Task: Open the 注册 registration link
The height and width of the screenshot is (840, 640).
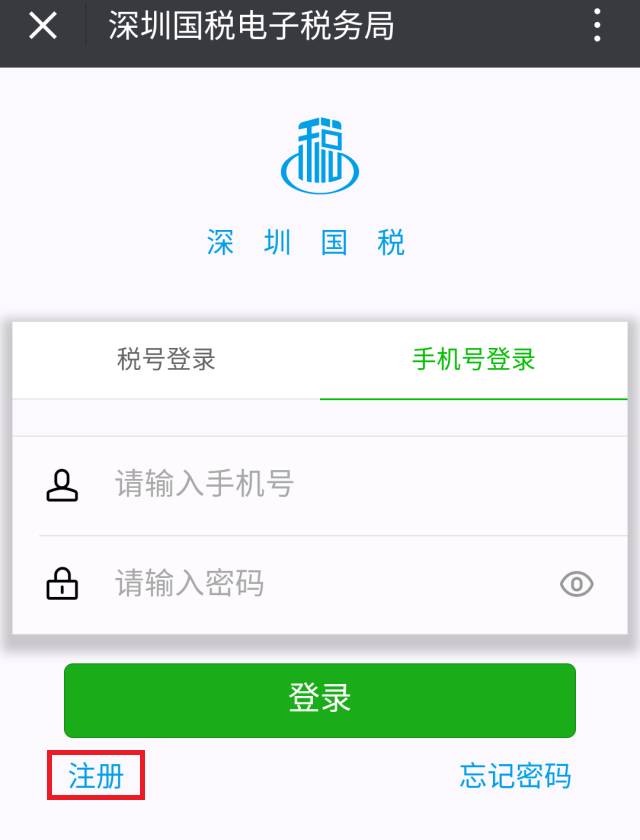Action: pos(96,775)
